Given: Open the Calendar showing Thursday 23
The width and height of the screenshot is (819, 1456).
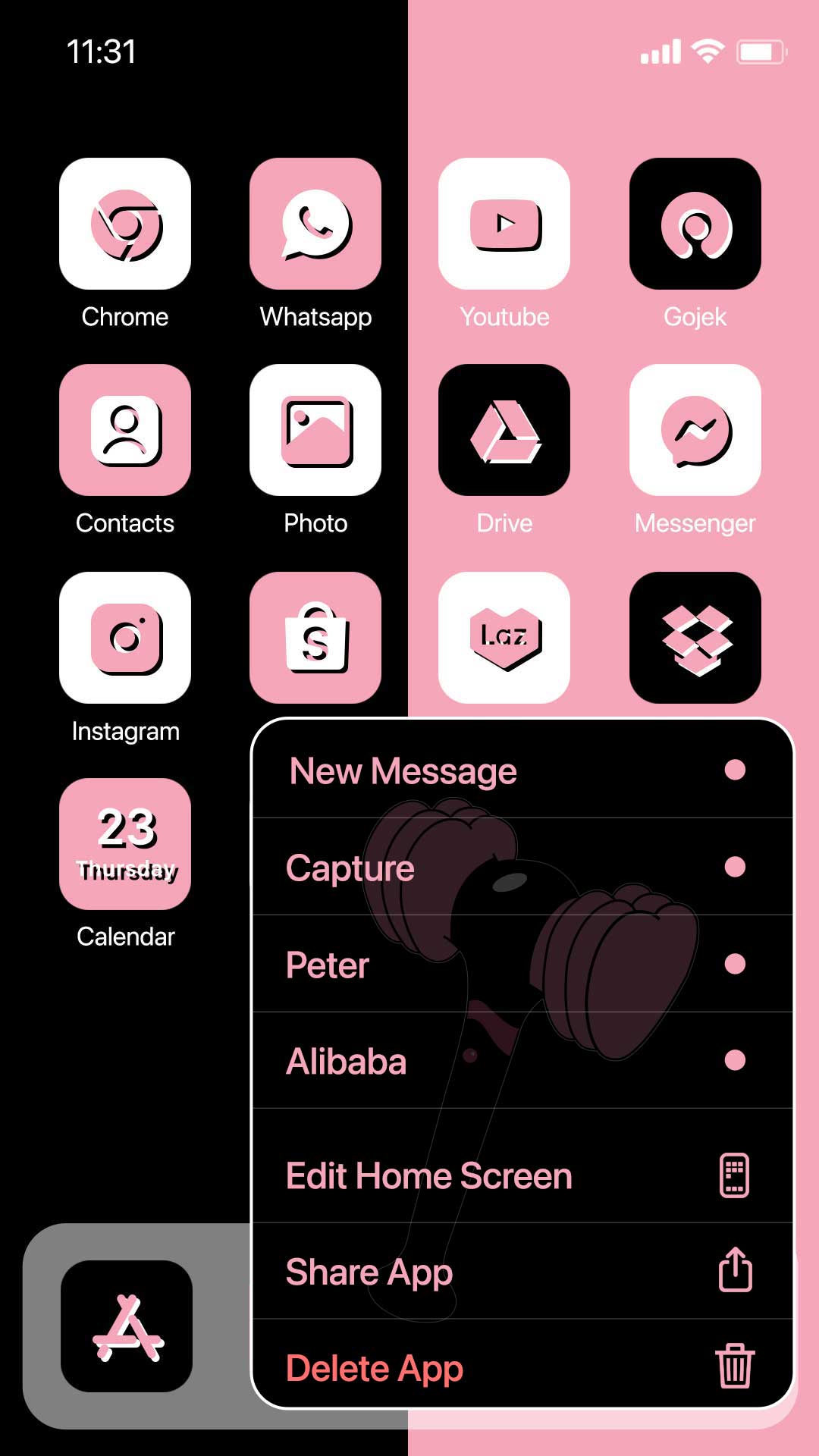Looking at the screenshot, I should tap(126, 846).
